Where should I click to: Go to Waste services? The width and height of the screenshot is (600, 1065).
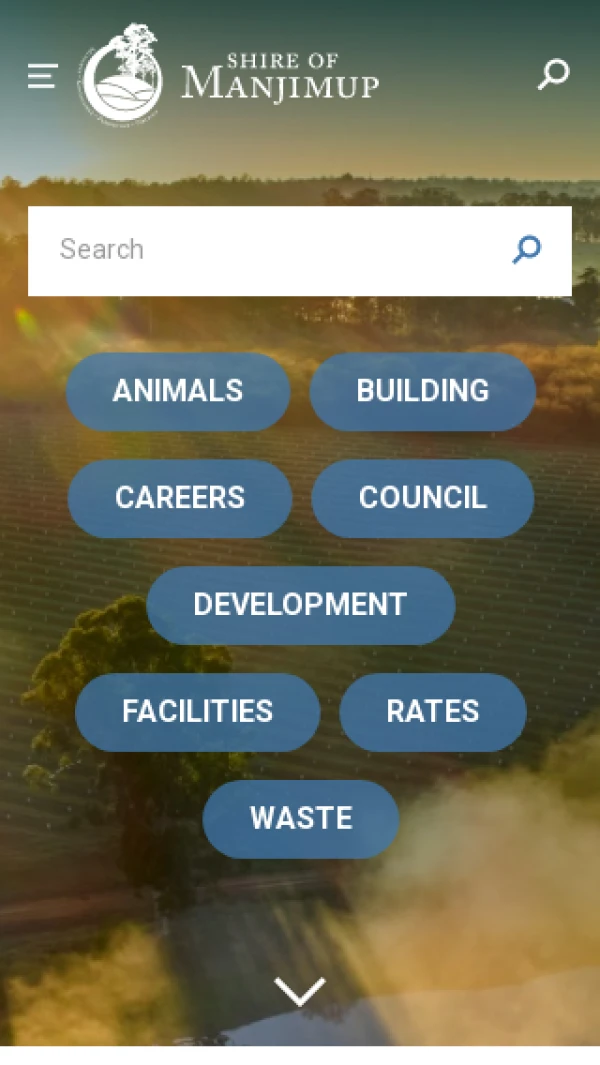click(300, 819)
